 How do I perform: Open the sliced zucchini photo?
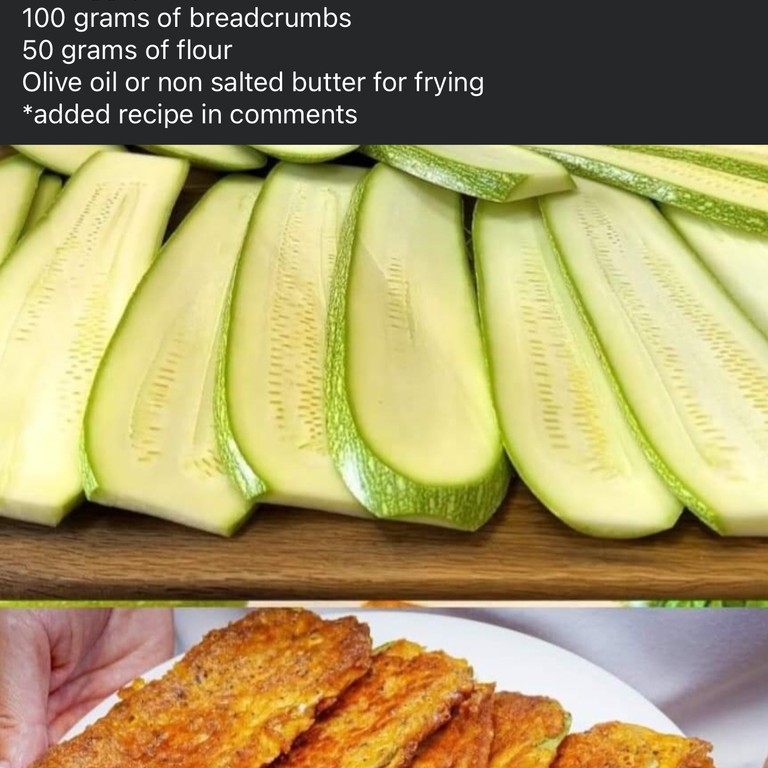tap(384, 372)
